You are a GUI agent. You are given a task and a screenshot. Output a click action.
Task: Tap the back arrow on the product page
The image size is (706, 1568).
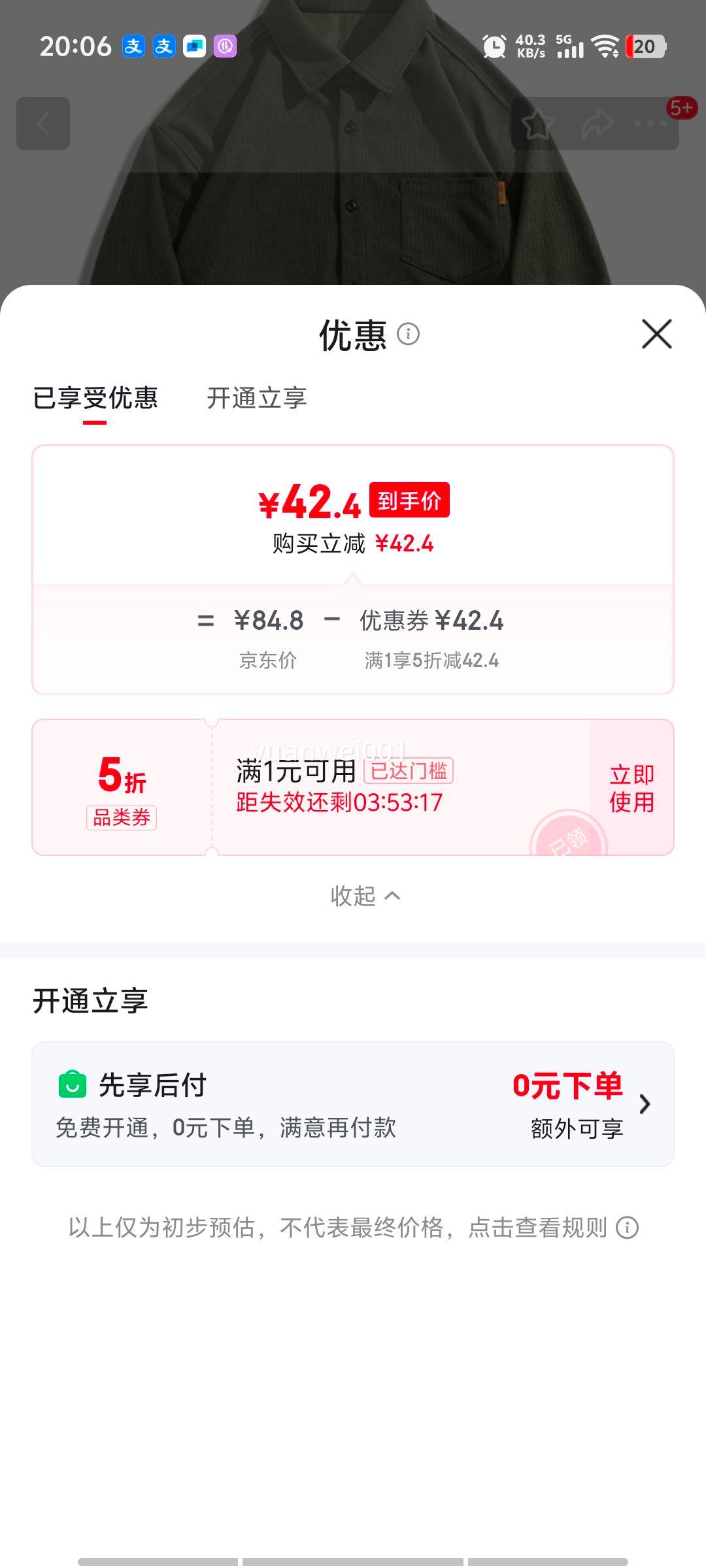pos(43,124)
